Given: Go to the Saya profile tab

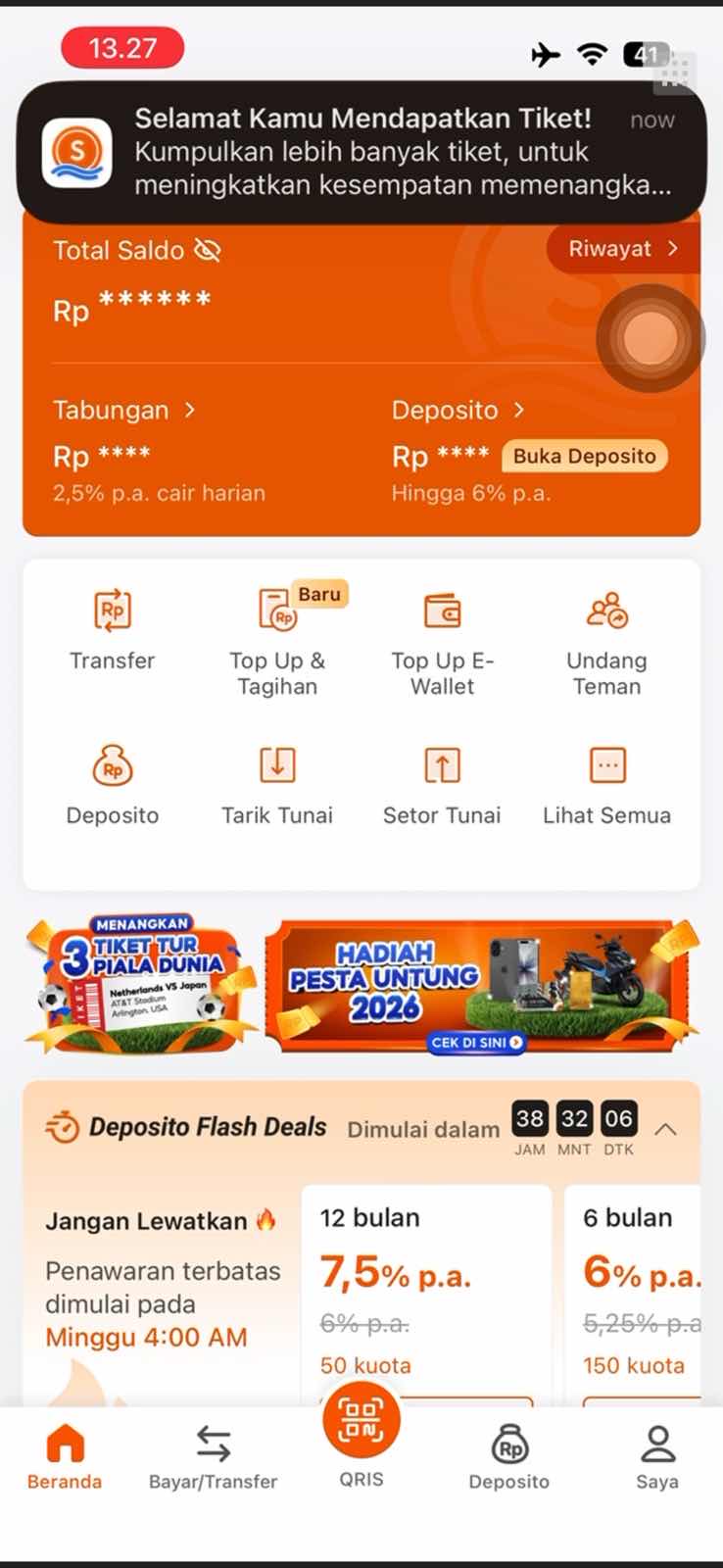Looking at the screenshot, I should pyautogui.click(x=656, y=1456).
